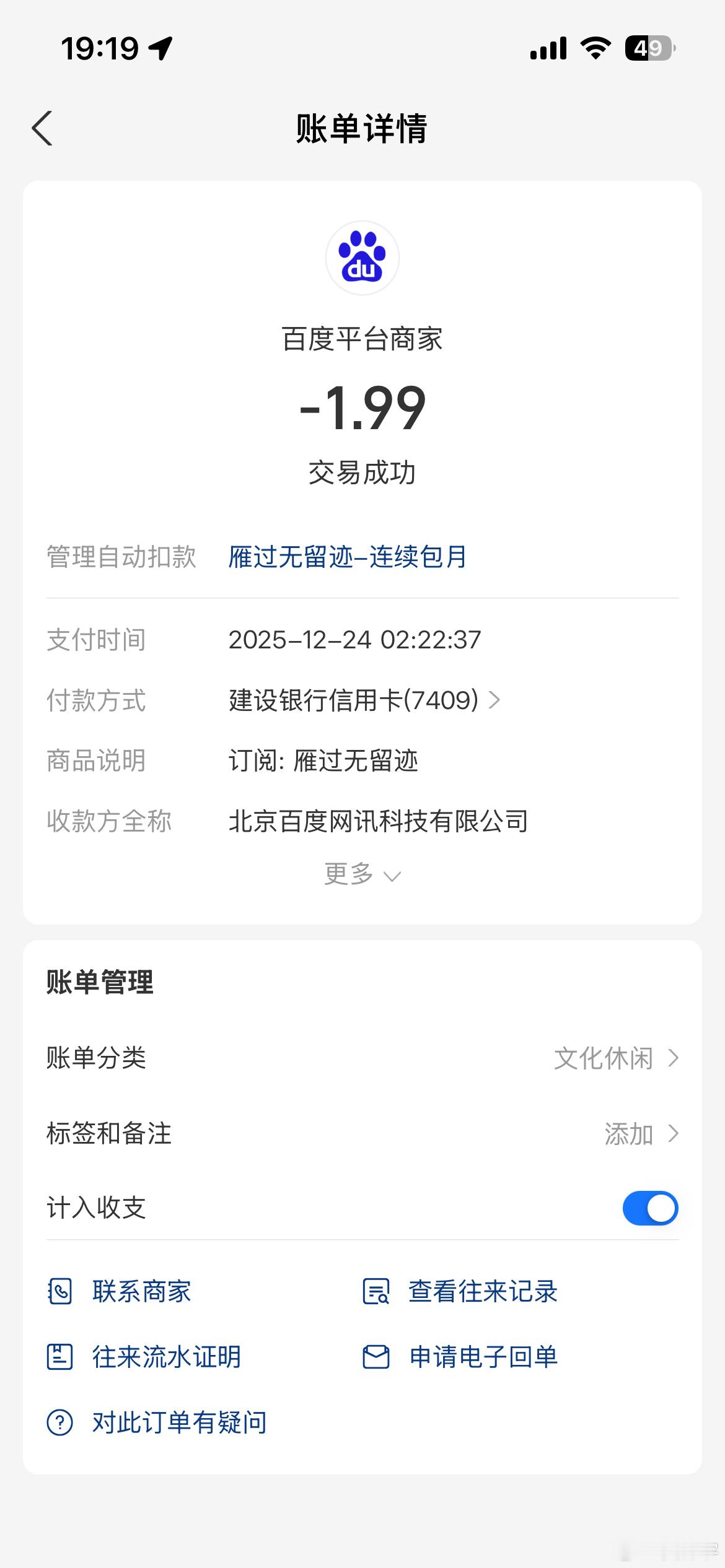The image size is (725, 1568).
Task: Tap the statement icon beside 往来流水证明
Action: tap(59, 1357)
